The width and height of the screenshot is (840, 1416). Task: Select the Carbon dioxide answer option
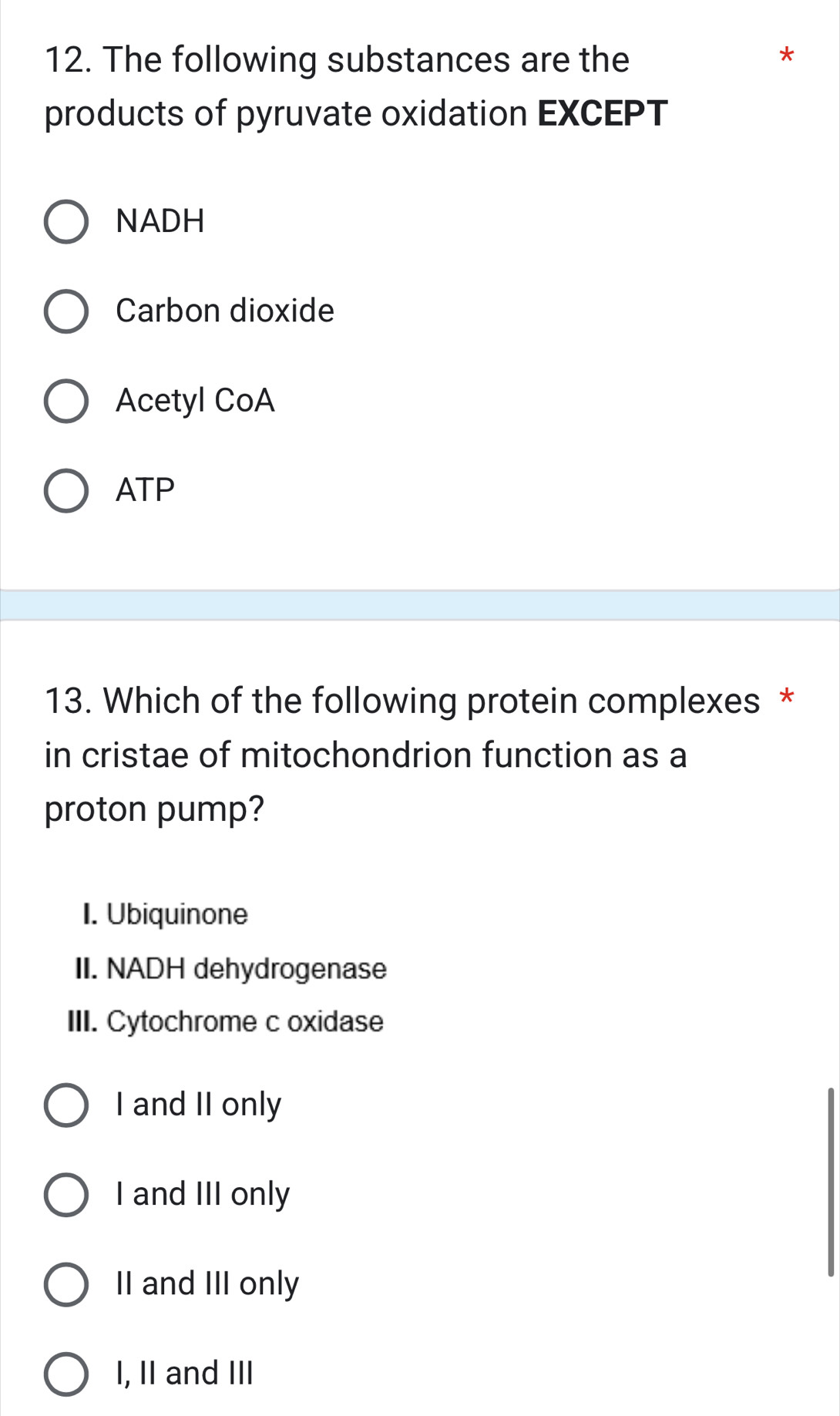coord(223,311)
